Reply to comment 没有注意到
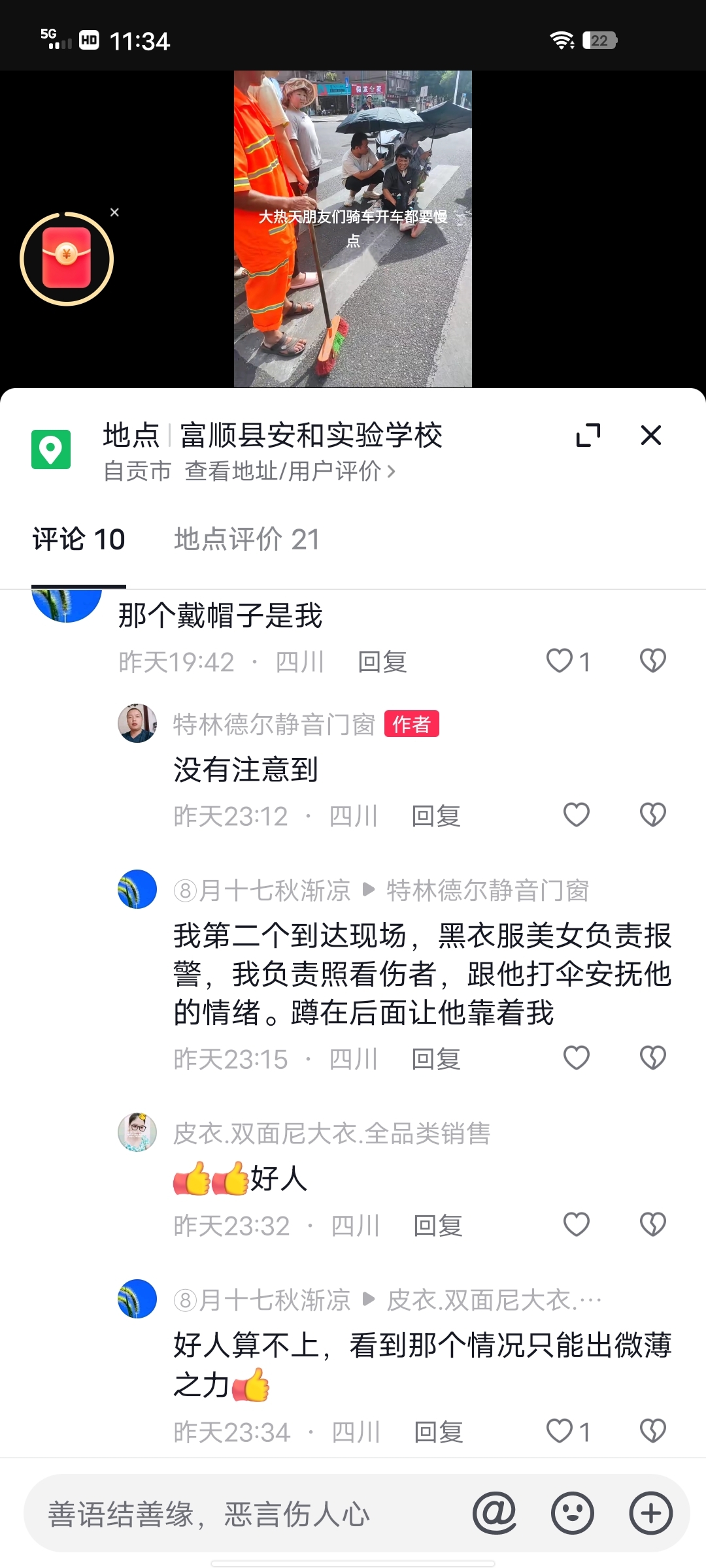The width and height of the screenshot is (706, 1568). point(435,816)
